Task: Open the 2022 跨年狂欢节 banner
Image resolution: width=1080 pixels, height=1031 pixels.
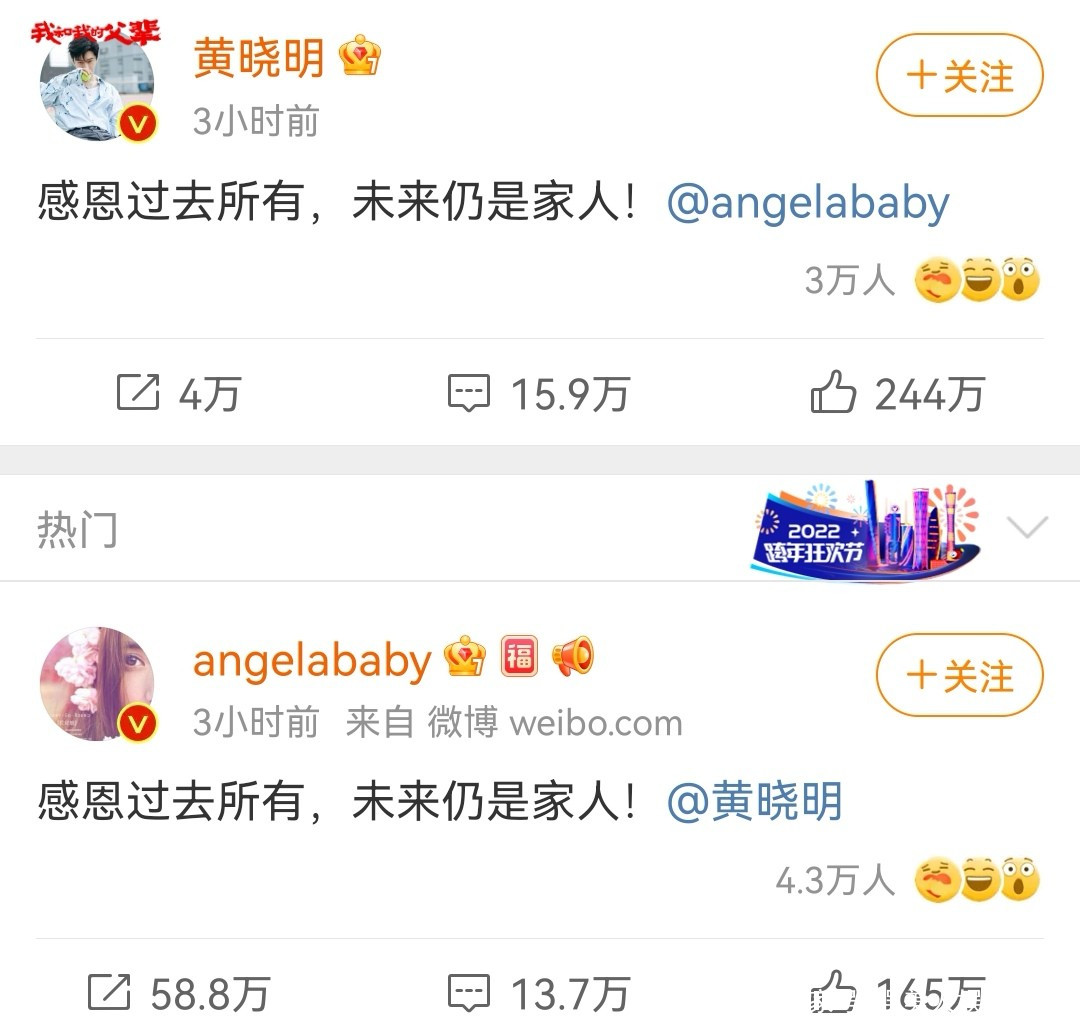Action: click(865, 530)
